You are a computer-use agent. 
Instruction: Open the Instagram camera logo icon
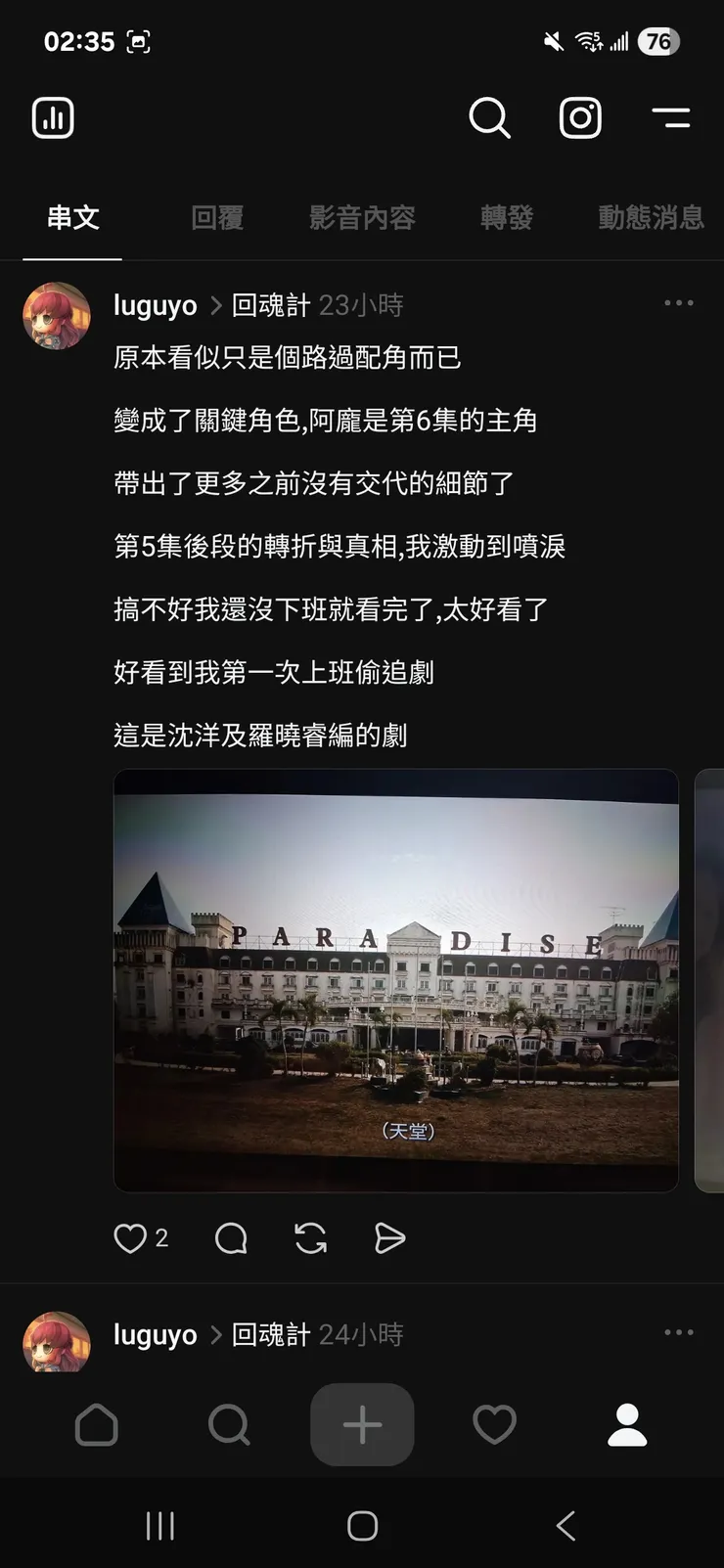(x=580, y=117)
